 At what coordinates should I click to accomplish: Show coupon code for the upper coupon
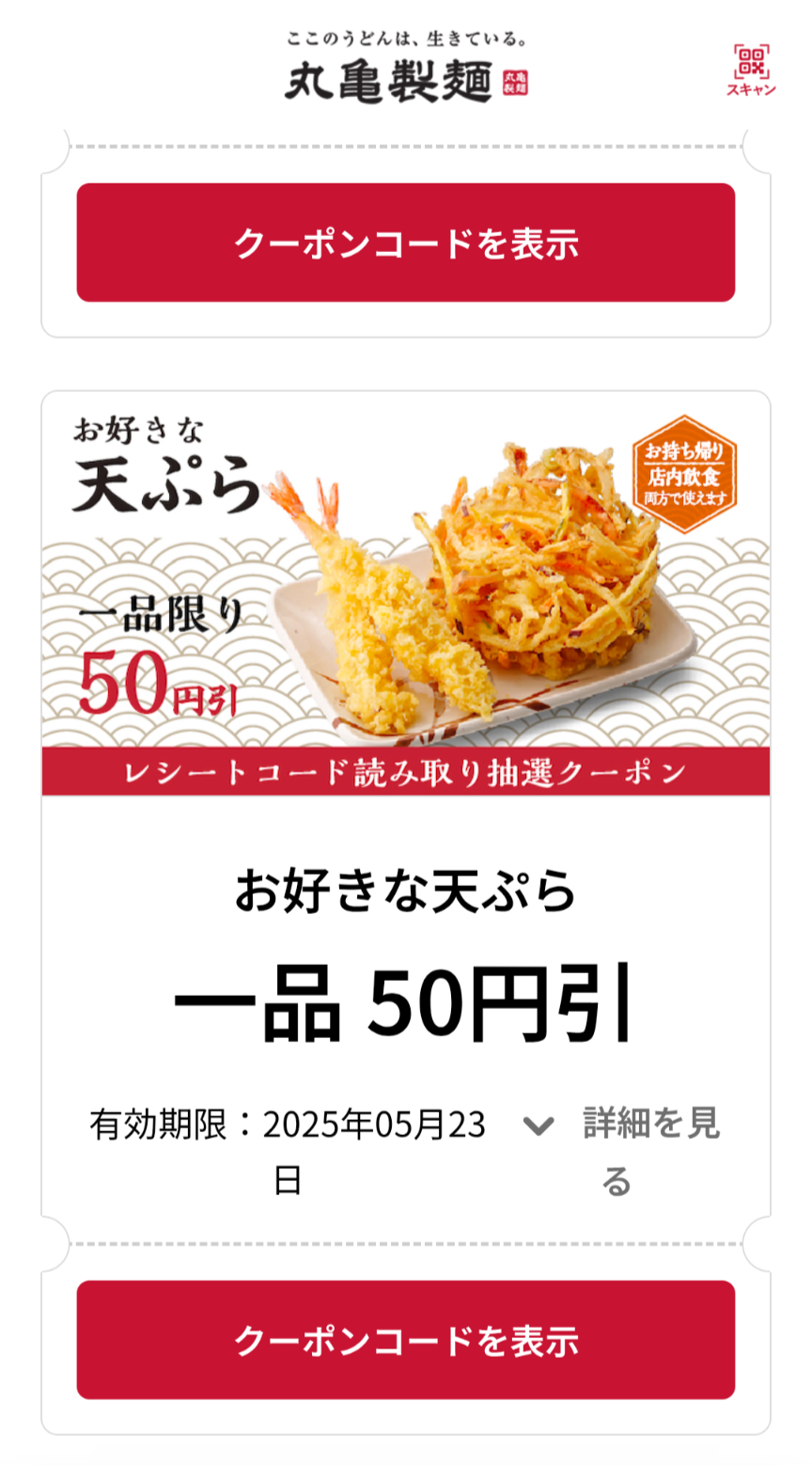pos(406,243)
